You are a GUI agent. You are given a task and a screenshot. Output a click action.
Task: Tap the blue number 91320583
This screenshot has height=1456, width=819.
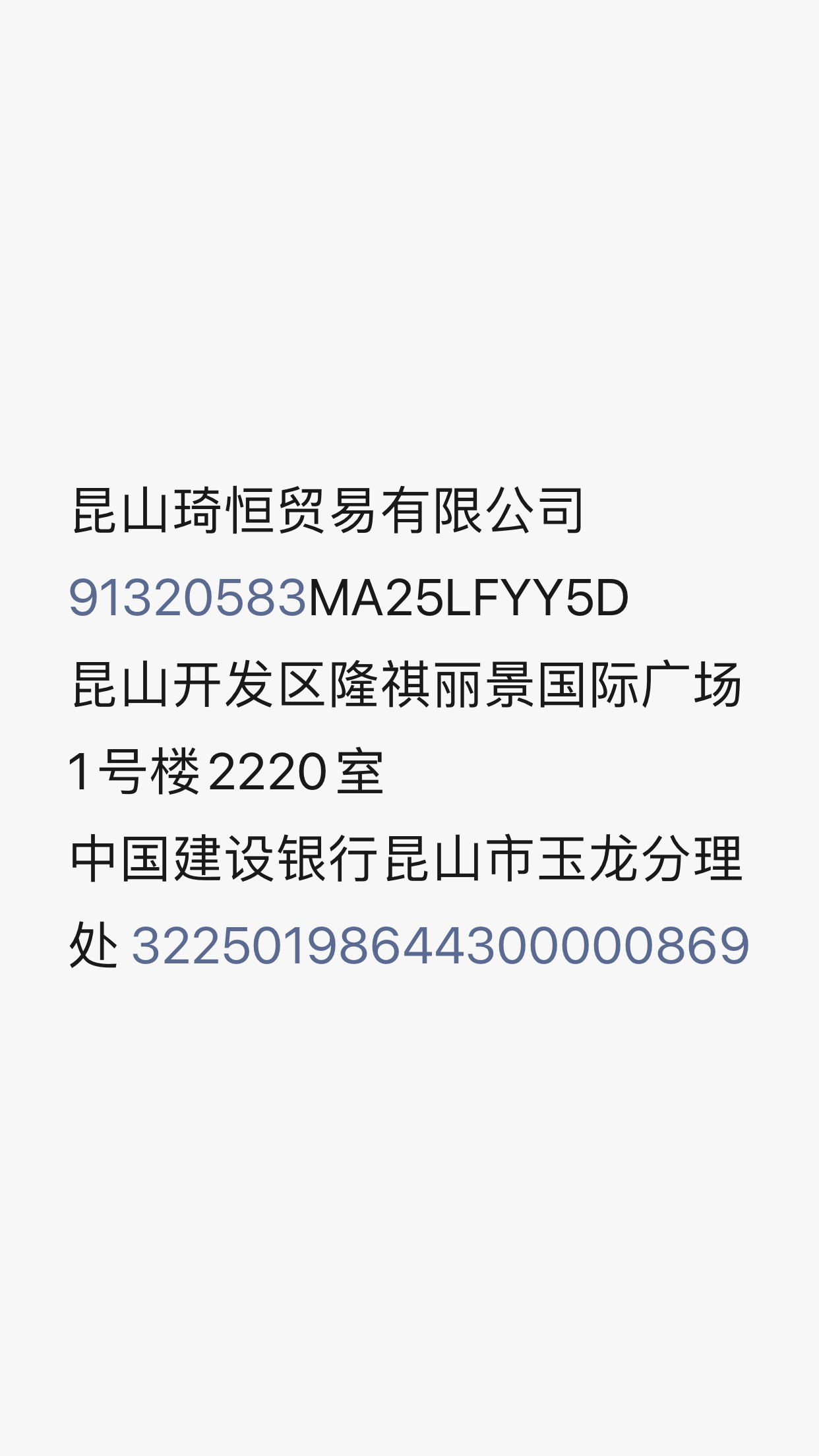(188, 598)
